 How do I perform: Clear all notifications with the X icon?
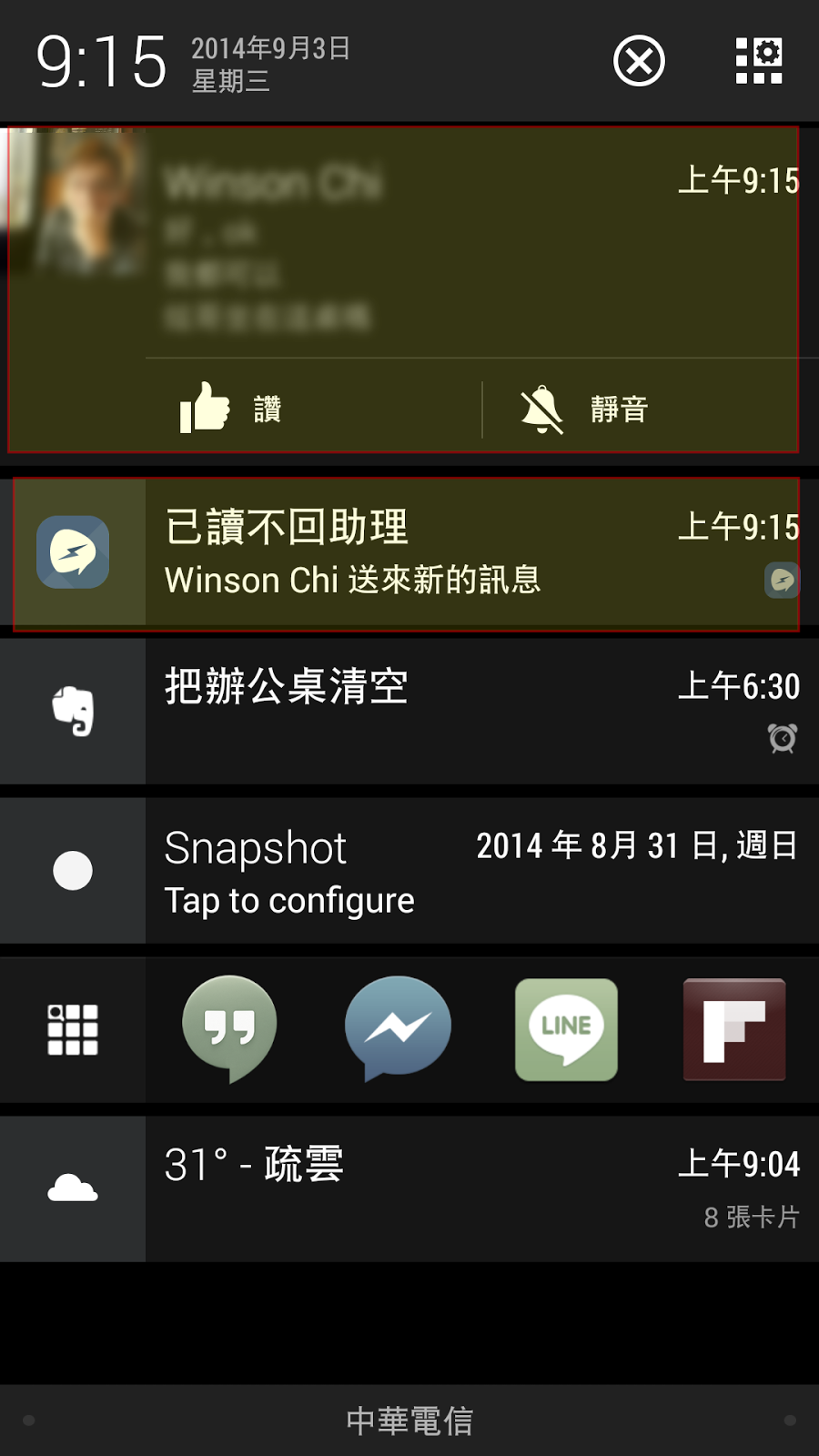coord(639,61)
